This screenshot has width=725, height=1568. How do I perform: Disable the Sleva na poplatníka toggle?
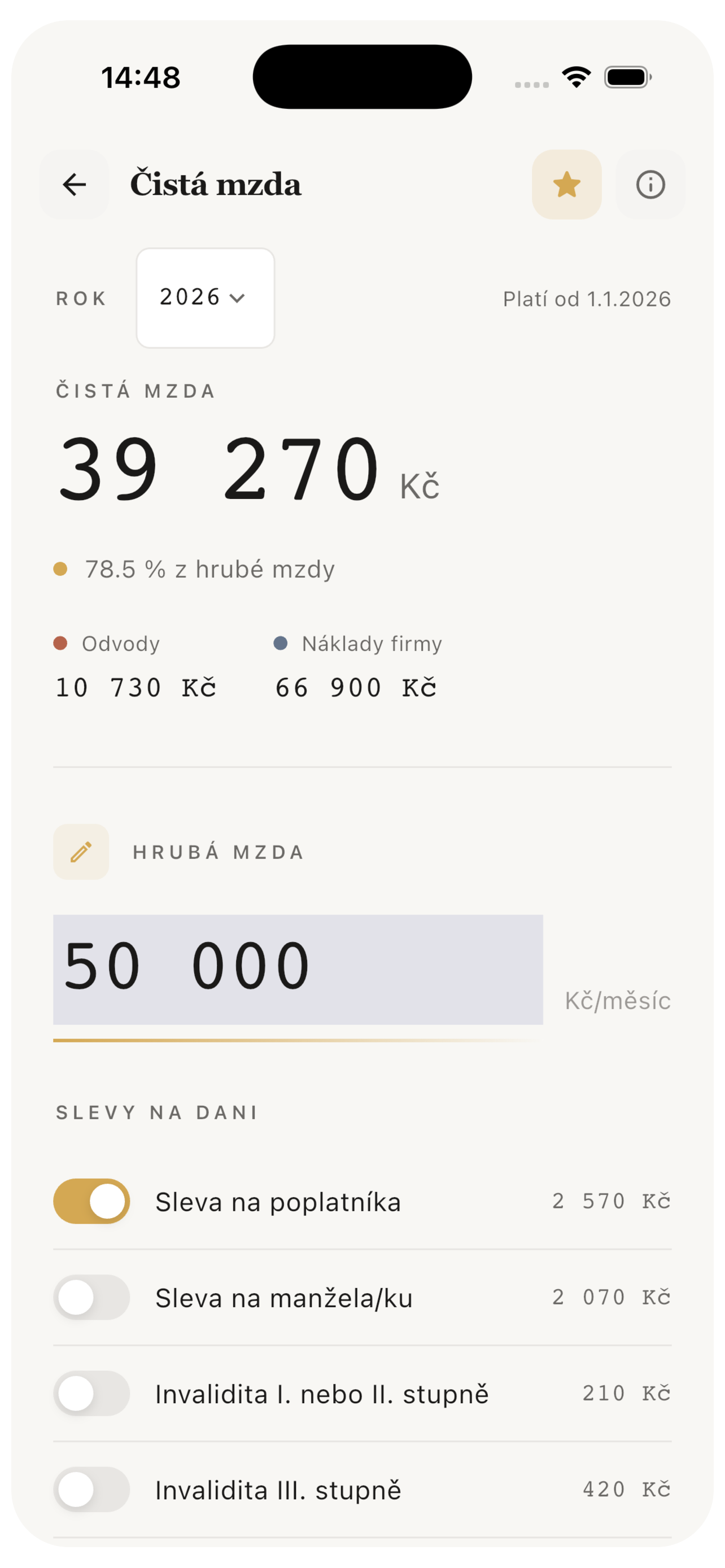90,1201
